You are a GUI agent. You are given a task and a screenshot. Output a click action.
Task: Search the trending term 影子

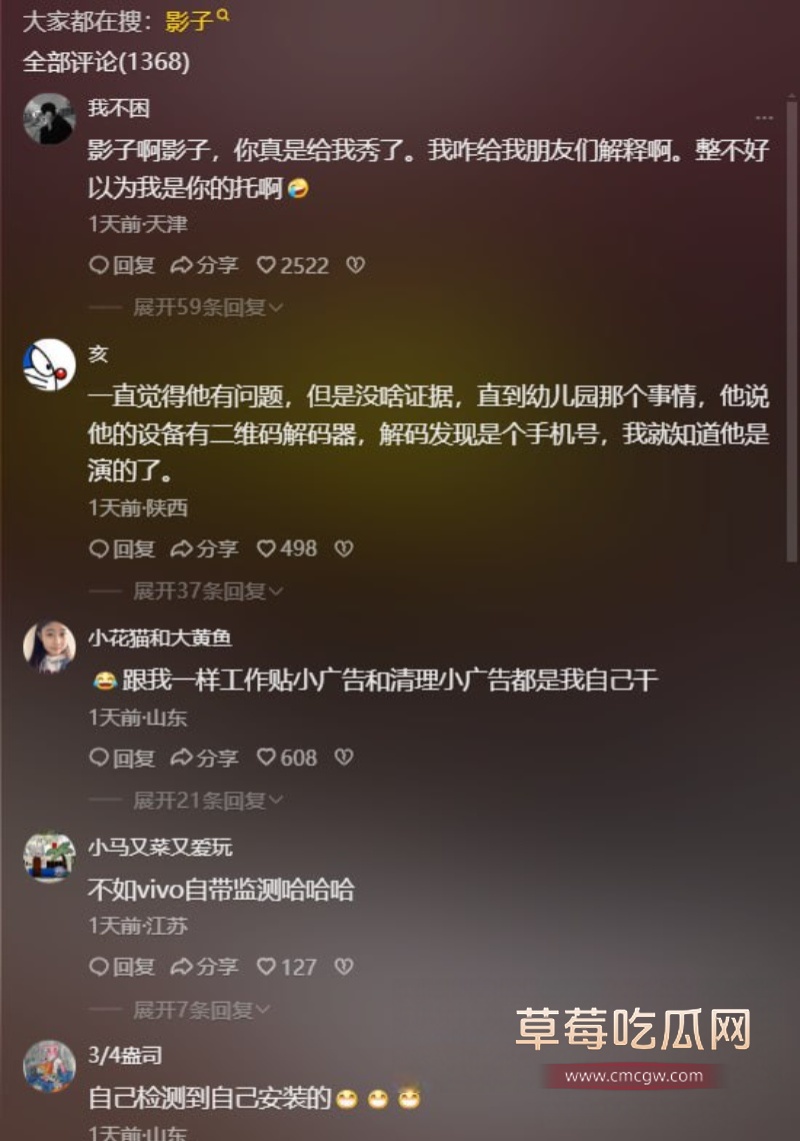(190, 20)
